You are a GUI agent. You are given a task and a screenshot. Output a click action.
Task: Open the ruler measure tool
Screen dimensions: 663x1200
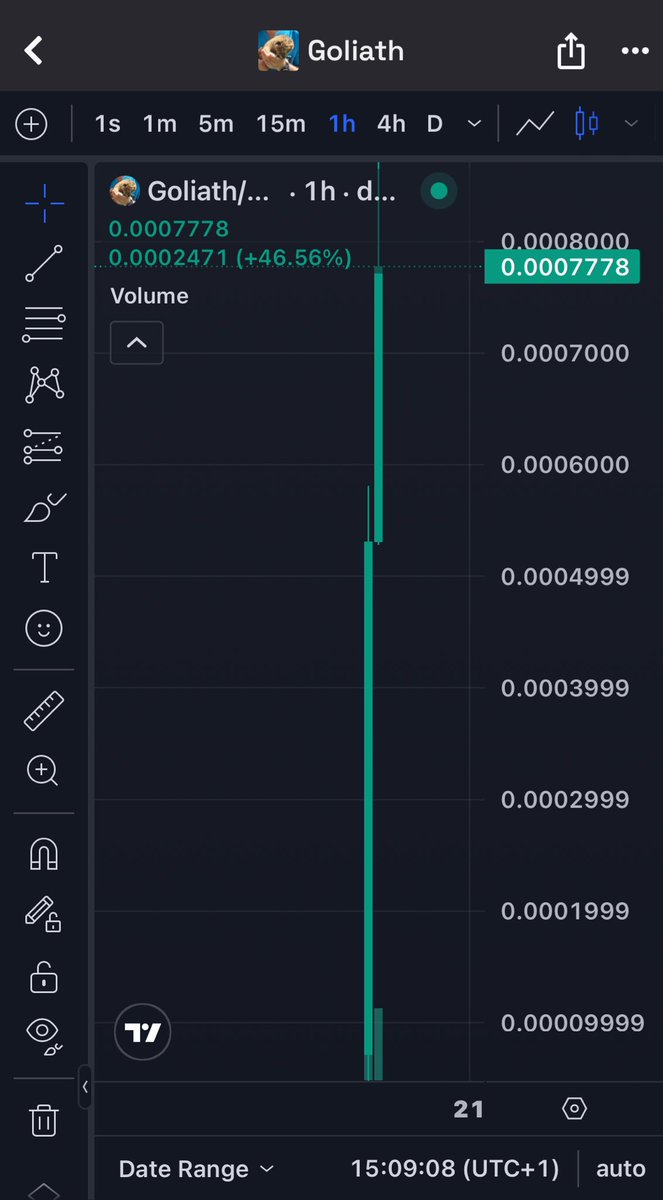point(44,709)
